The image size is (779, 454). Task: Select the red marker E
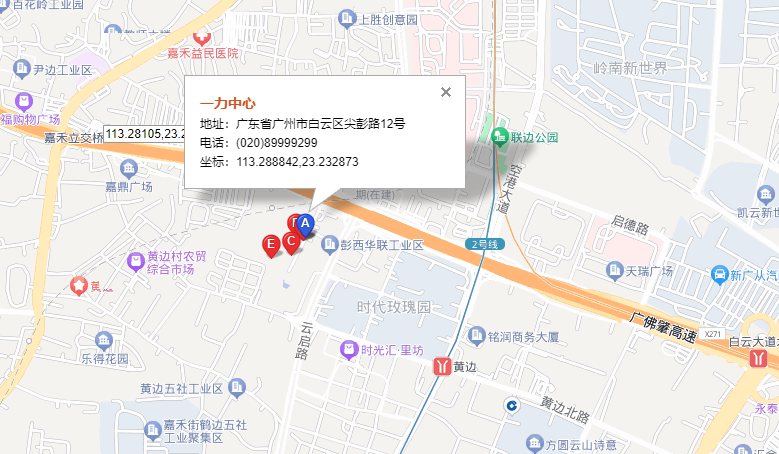tap(270, 244)
